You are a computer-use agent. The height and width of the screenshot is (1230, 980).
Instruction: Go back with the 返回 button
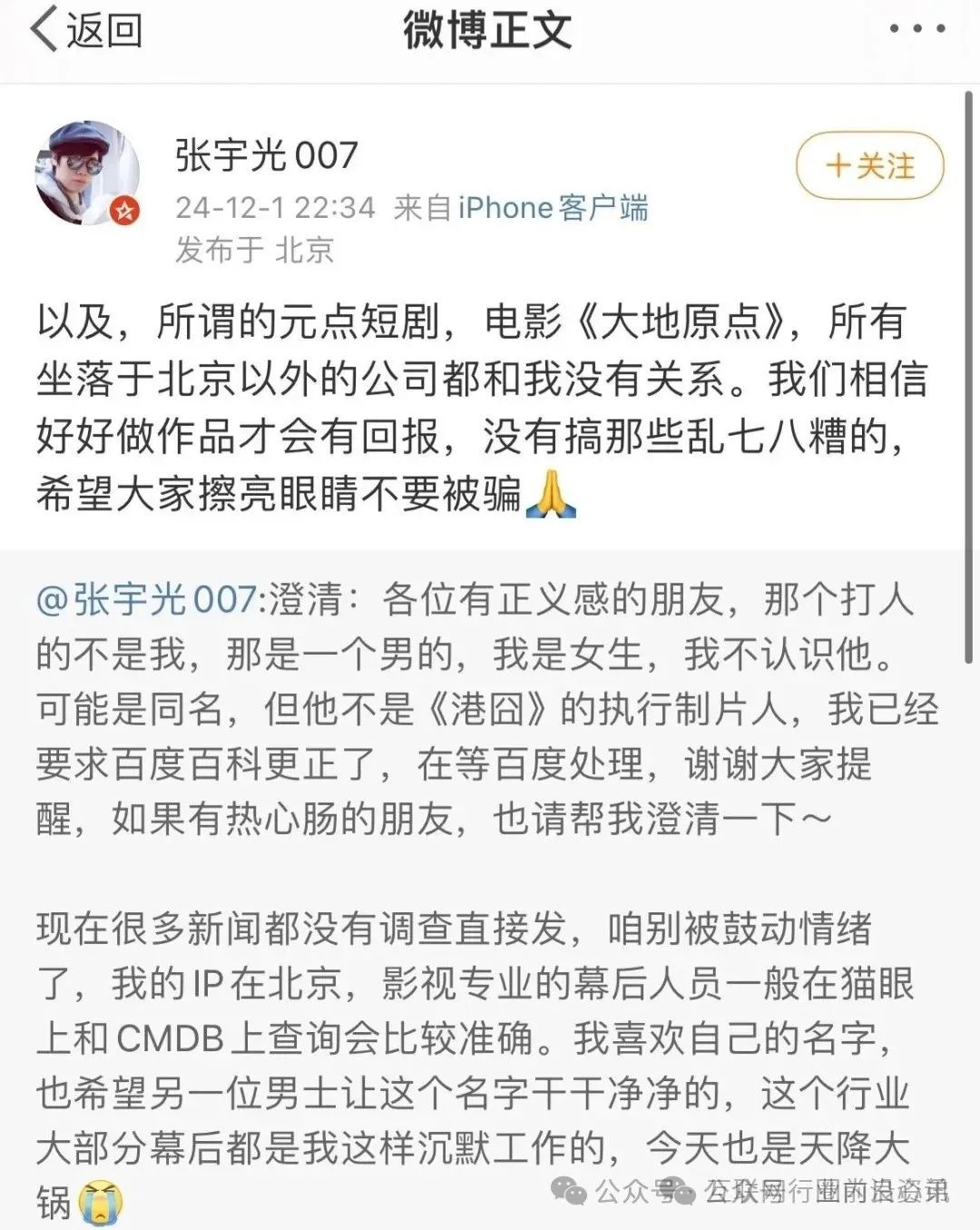86,31
